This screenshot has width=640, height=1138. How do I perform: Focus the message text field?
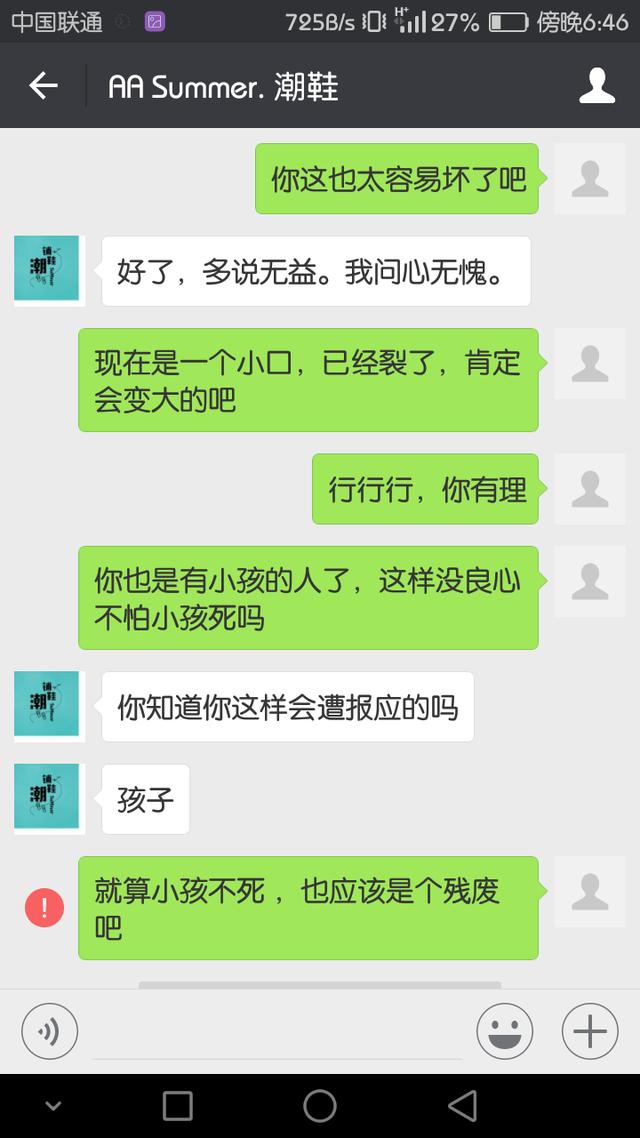pyautogui.click(x=277, y=1030)
